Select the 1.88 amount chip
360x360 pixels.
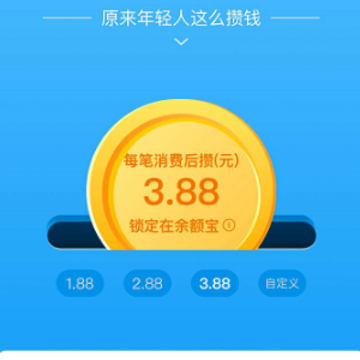[80, 283]
